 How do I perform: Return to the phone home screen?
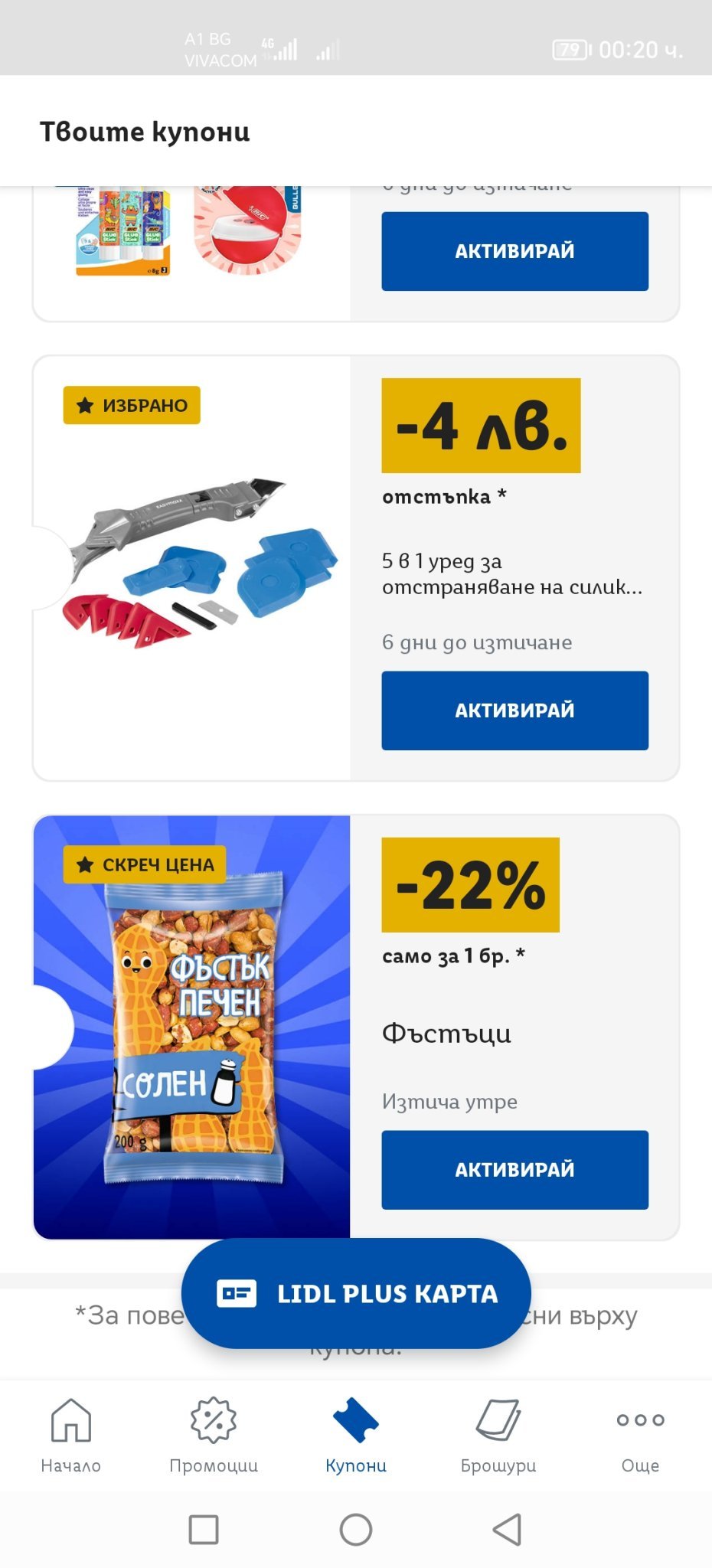pos(356,1530)
